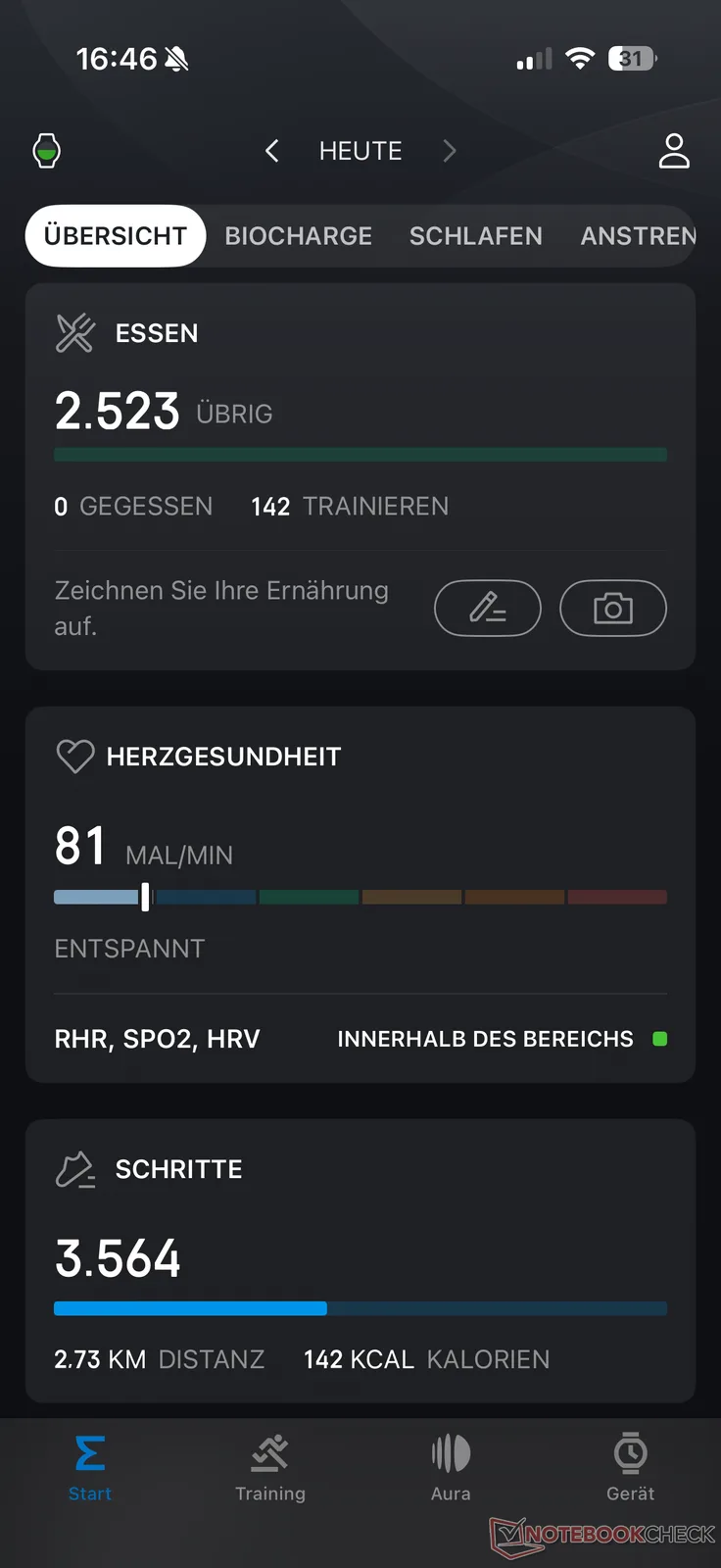Tap the Start tab in the bottom bar
Viewport: 721px width, 1568px height.
pyautogui.click(x=90, y=1467)
